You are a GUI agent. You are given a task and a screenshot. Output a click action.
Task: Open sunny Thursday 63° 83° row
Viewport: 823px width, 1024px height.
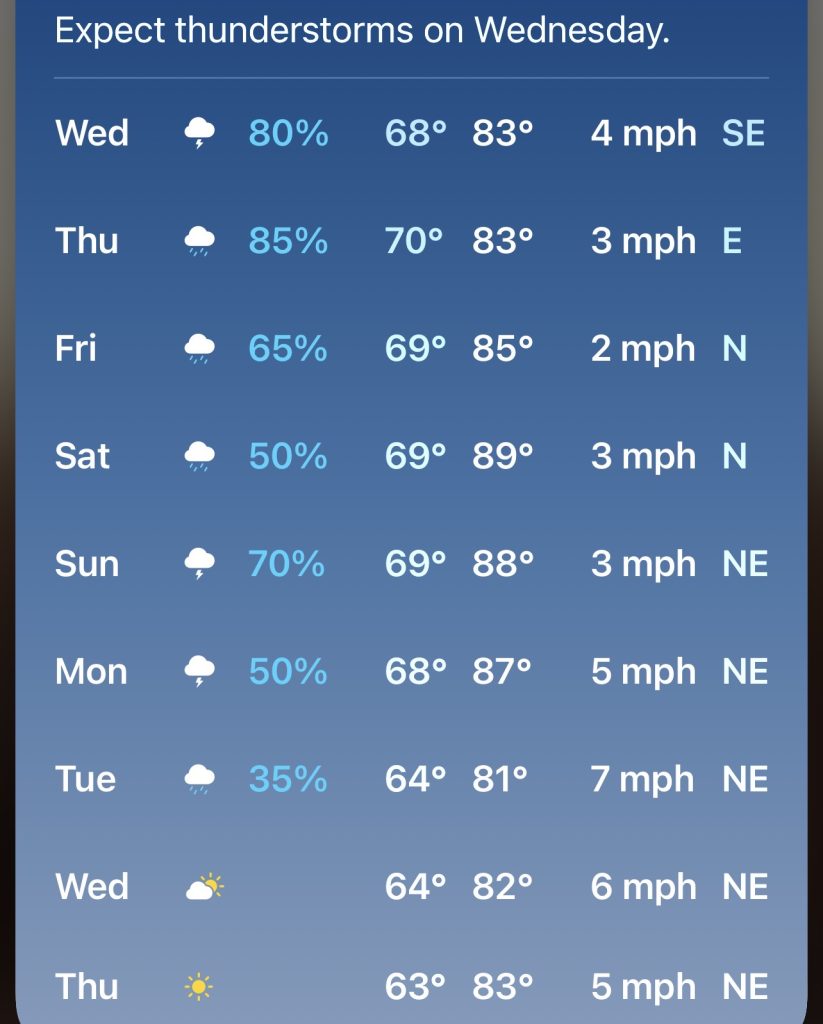412,986
